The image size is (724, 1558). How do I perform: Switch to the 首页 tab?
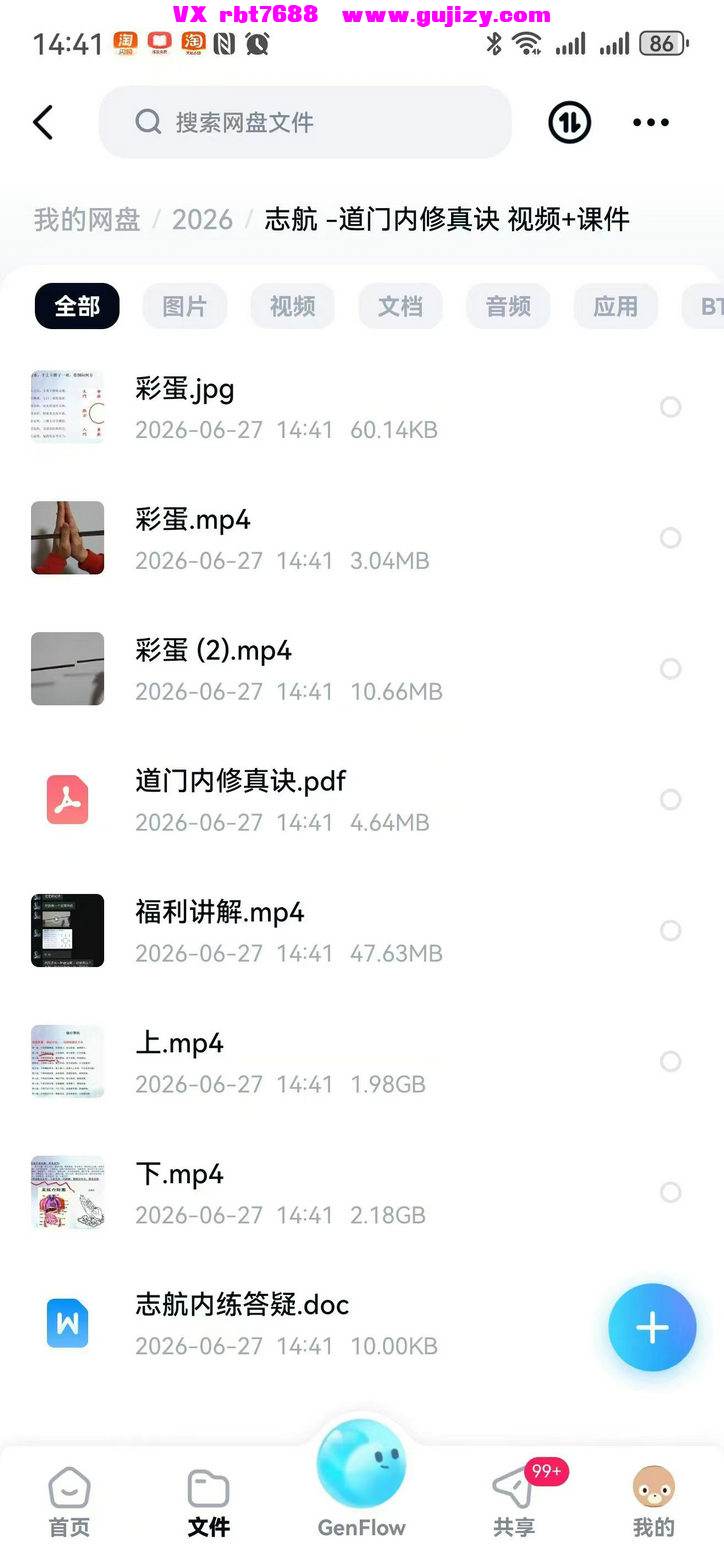(70, 1502)
